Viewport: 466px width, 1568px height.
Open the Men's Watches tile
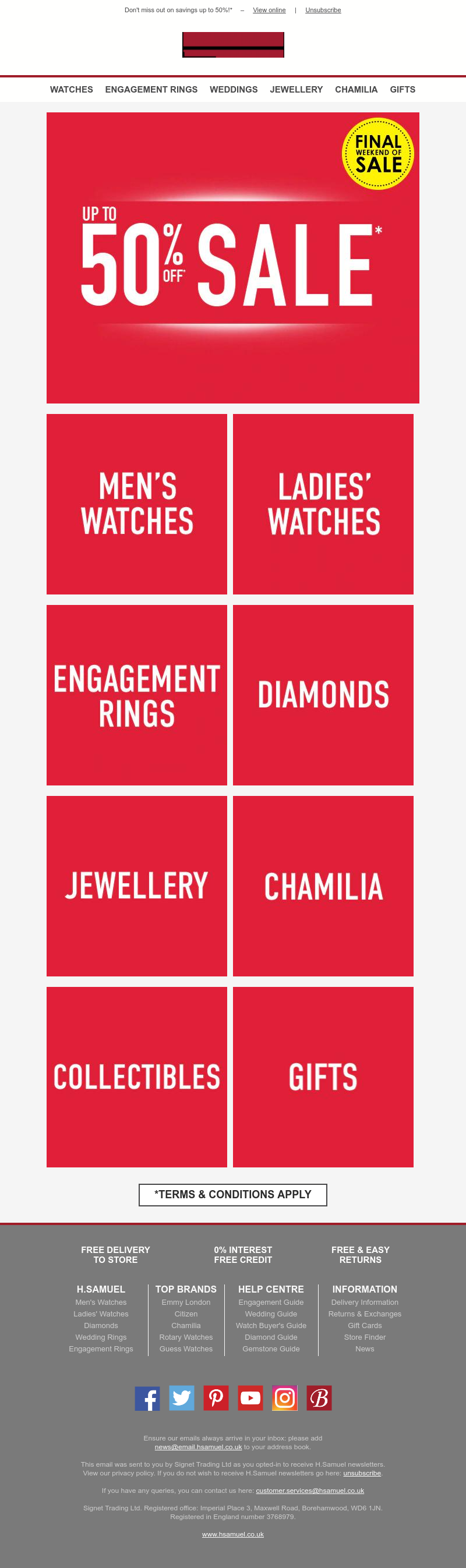pos(136,504)
